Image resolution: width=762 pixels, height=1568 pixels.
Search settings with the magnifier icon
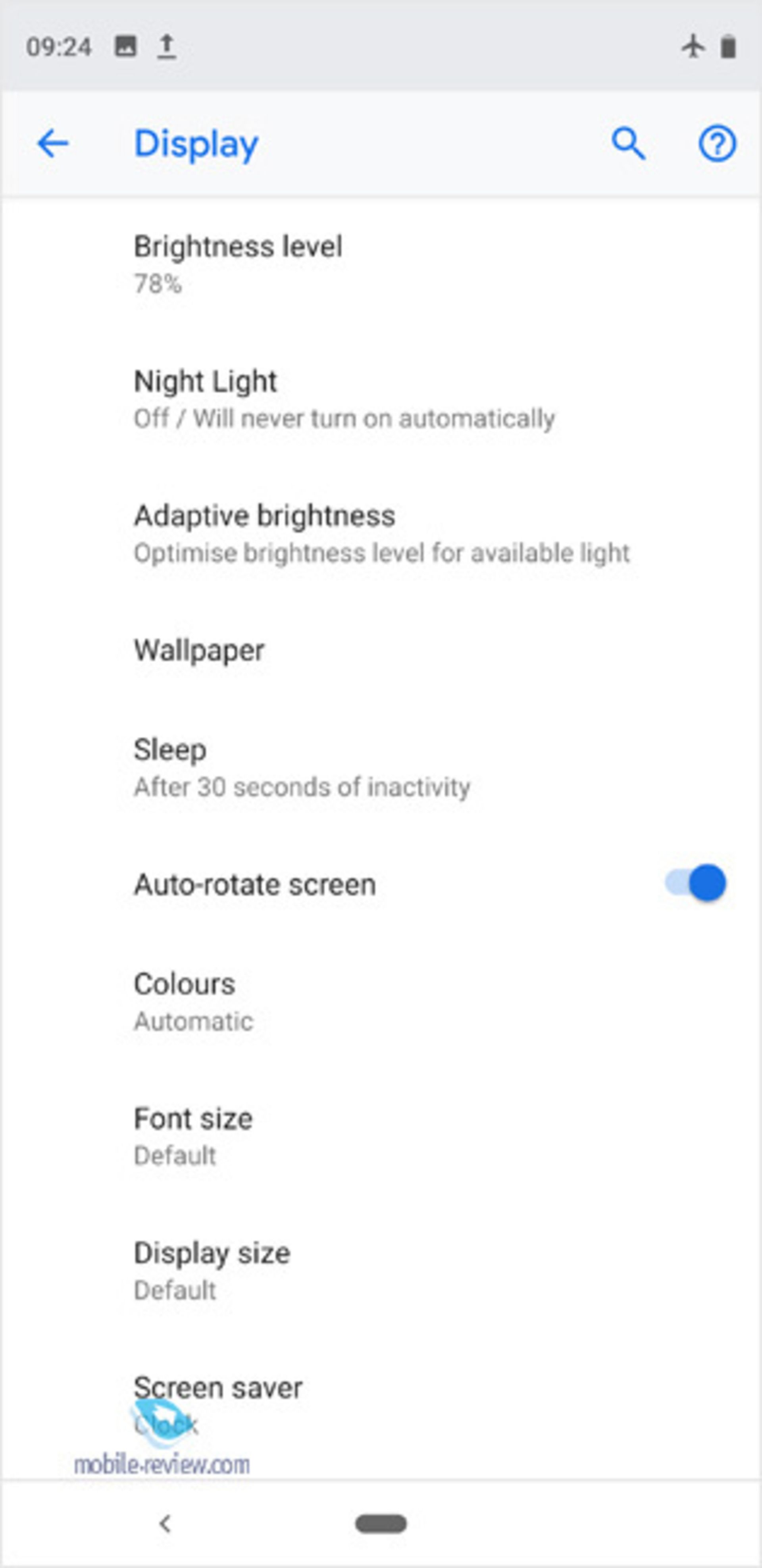click(x=628, y=144)
